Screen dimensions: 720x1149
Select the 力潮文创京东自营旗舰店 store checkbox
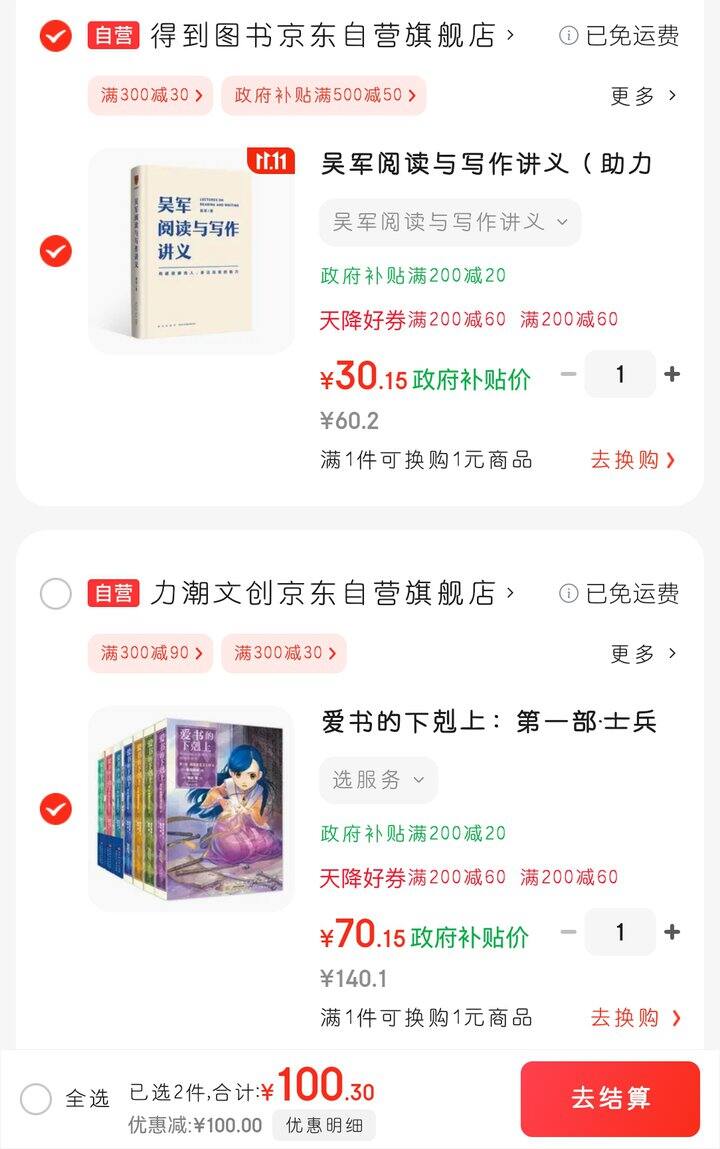click(x=55, y=594)
